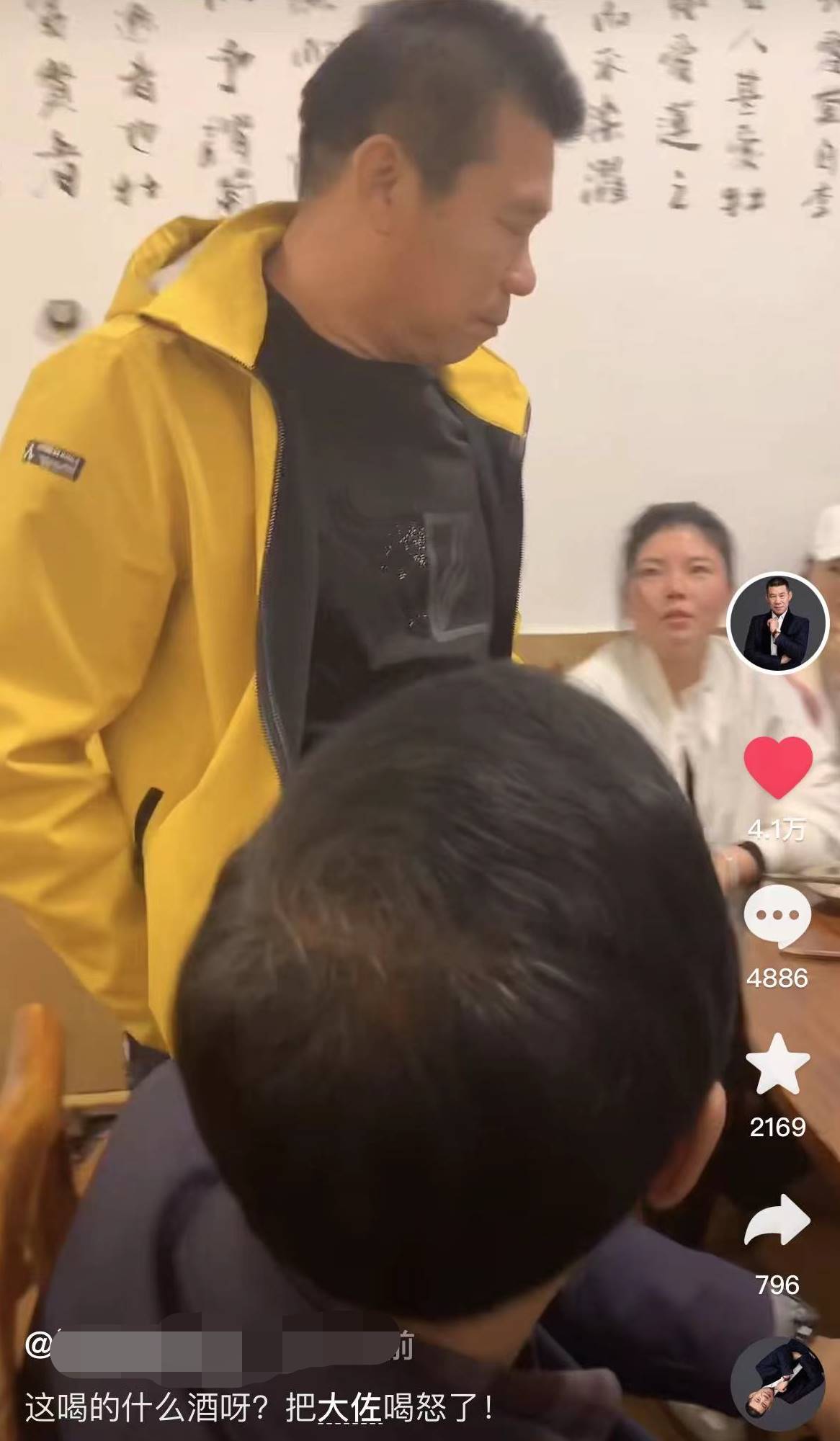Screen dimensions: 840x1441
Task: Open the creator's profile avatar
Action: 777,625
